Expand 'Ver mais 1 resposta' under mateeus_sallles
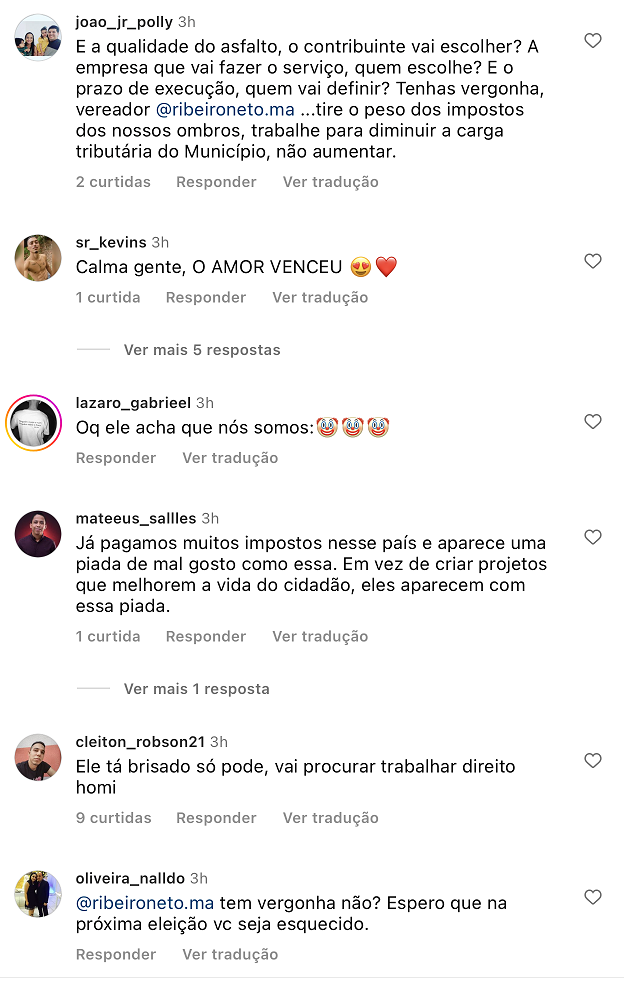The image size is (624, 988). pos(196,689)
